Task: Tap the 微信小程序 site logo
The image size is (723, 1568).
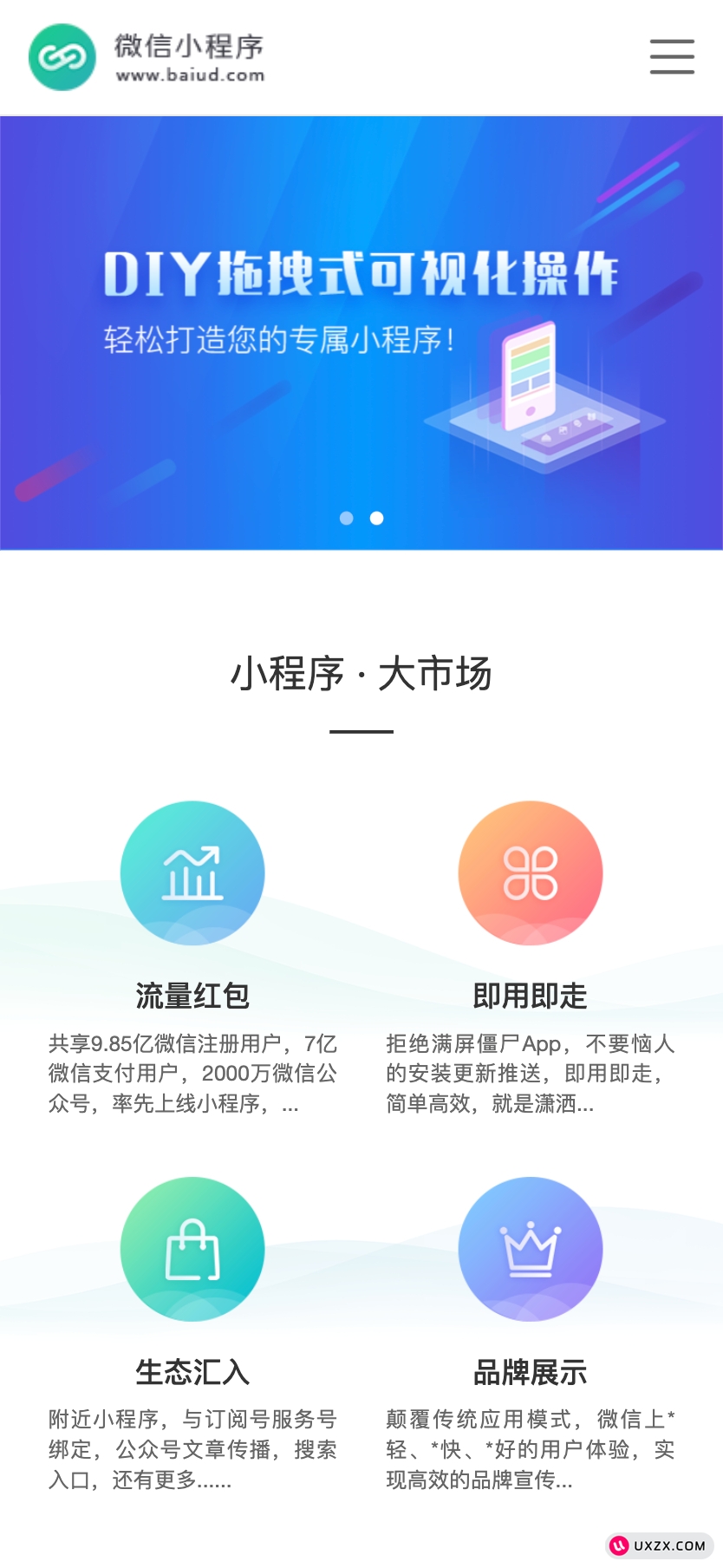Action: pyautogui.click(x=147, y=57)
